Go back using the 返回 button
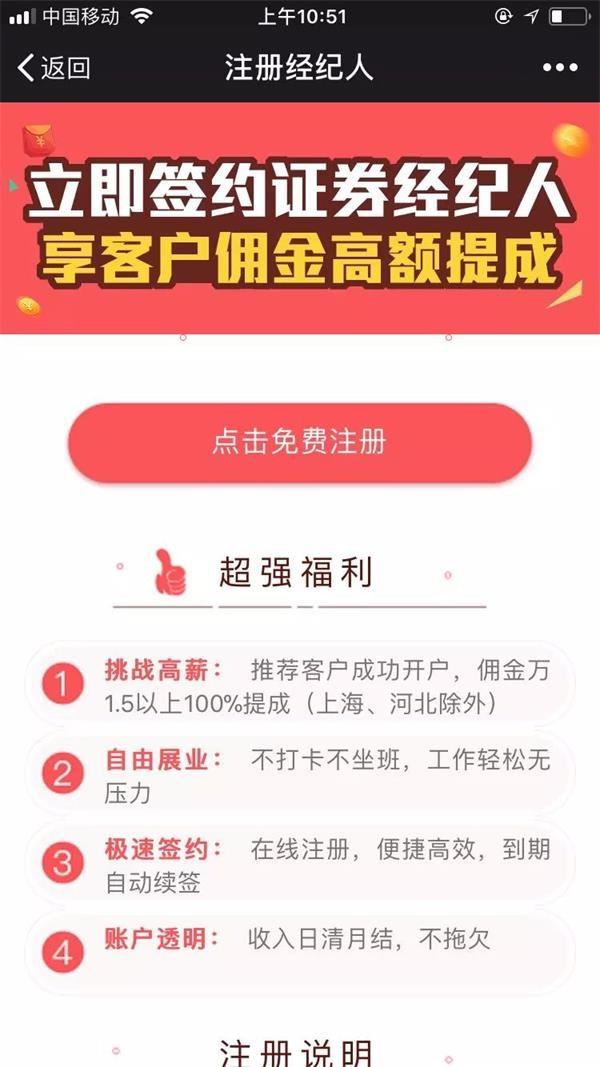 (x=54, y=68)
